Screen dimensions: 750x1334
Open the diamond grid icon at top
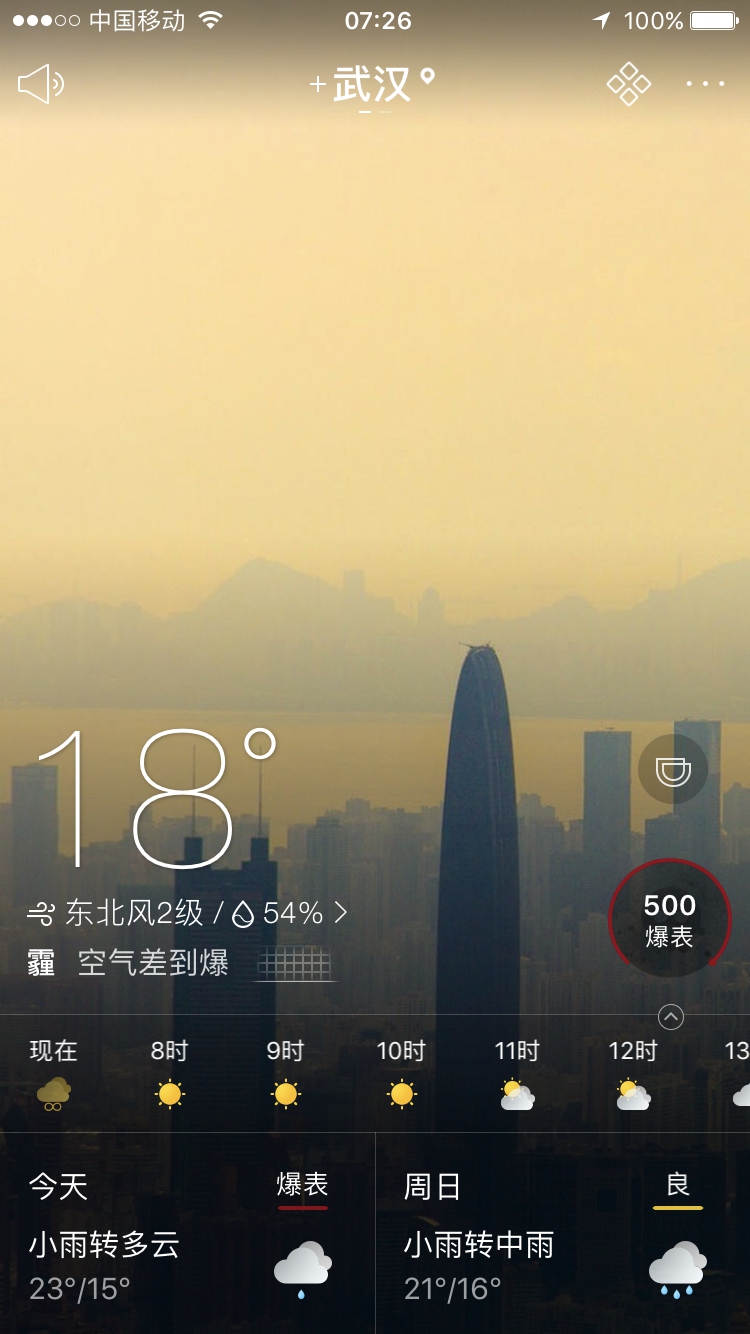click(x=629, y=85)
